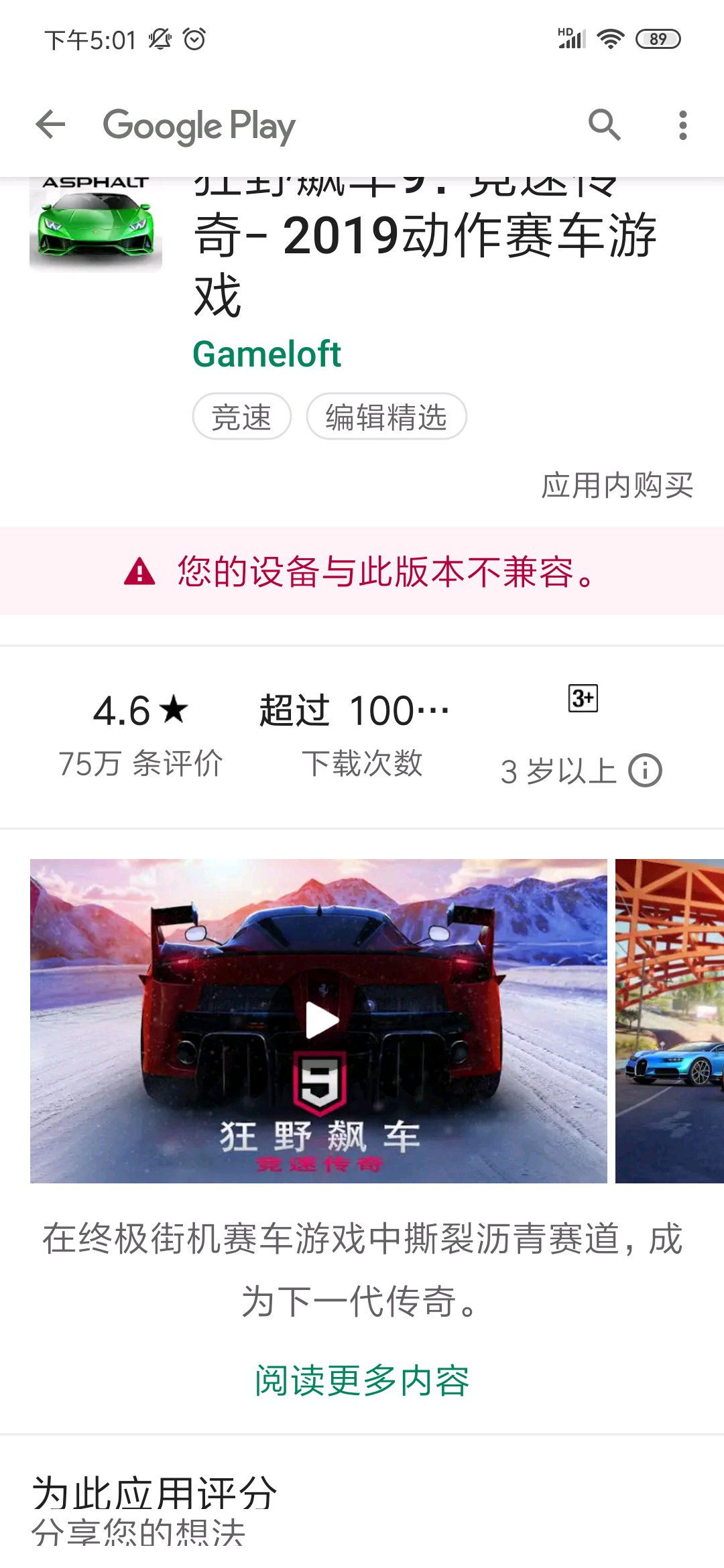724x1568 pixels.
Task: Open the blue car screenshot
Action: [x=669, y=1020]
